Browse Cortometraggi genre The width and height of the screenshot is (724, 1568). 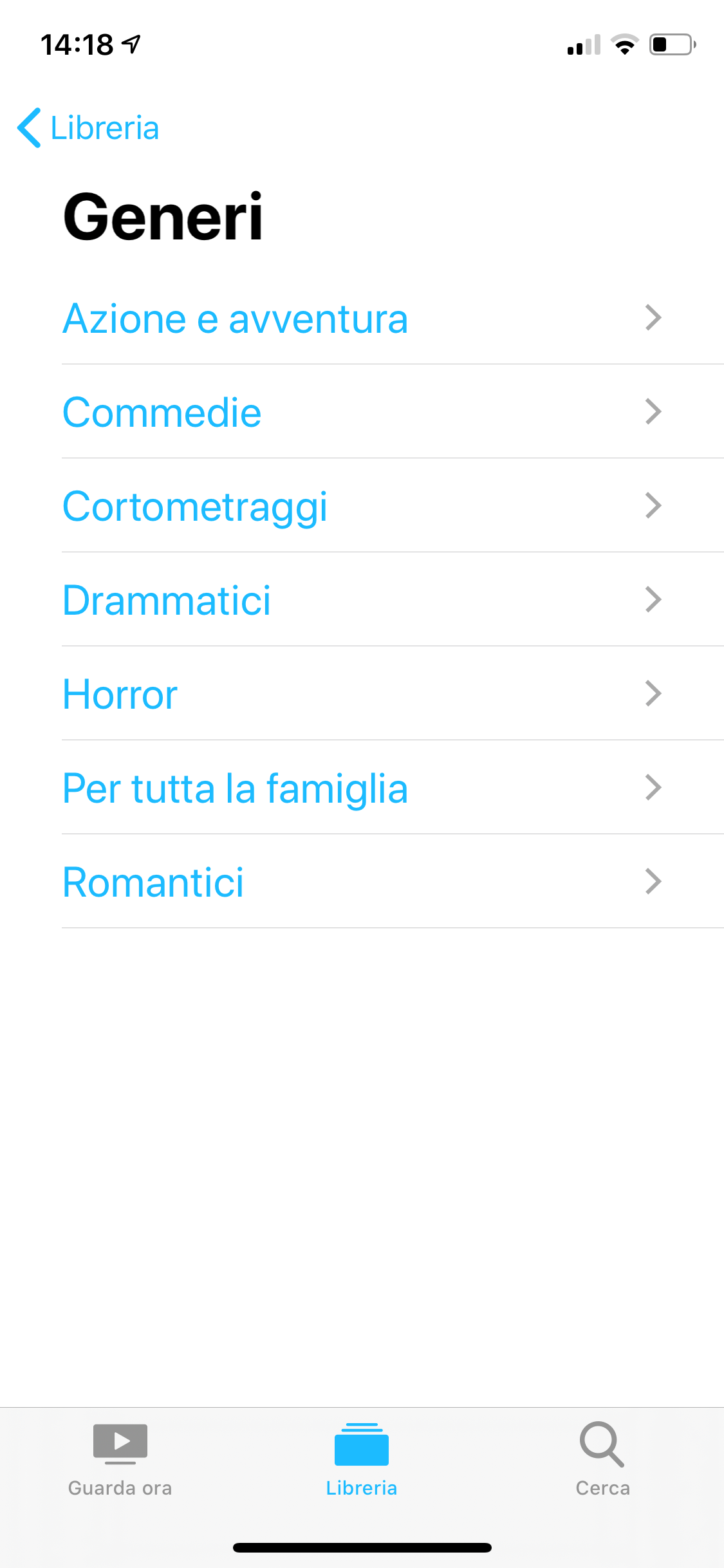coord(195,507)
